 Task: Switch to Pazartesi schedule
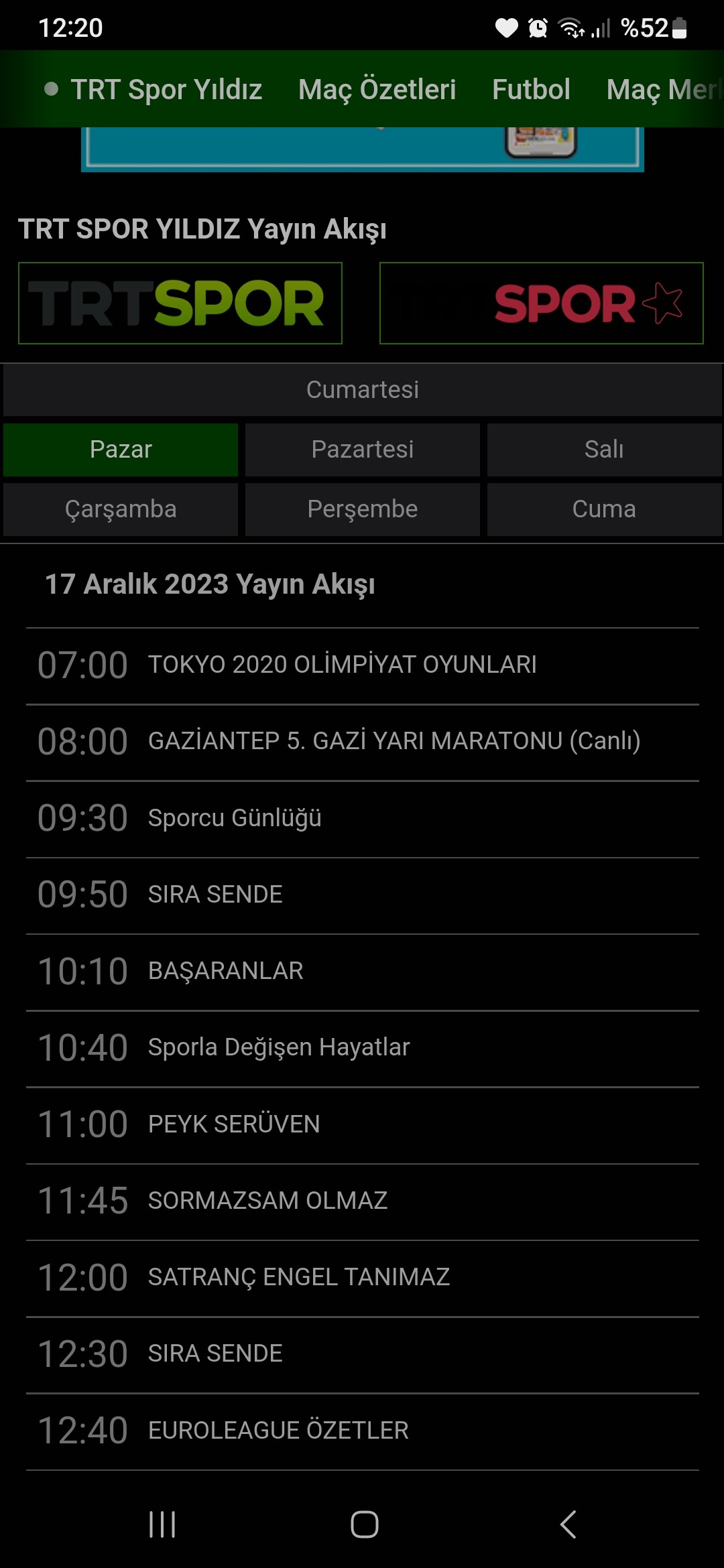[362, 450]
